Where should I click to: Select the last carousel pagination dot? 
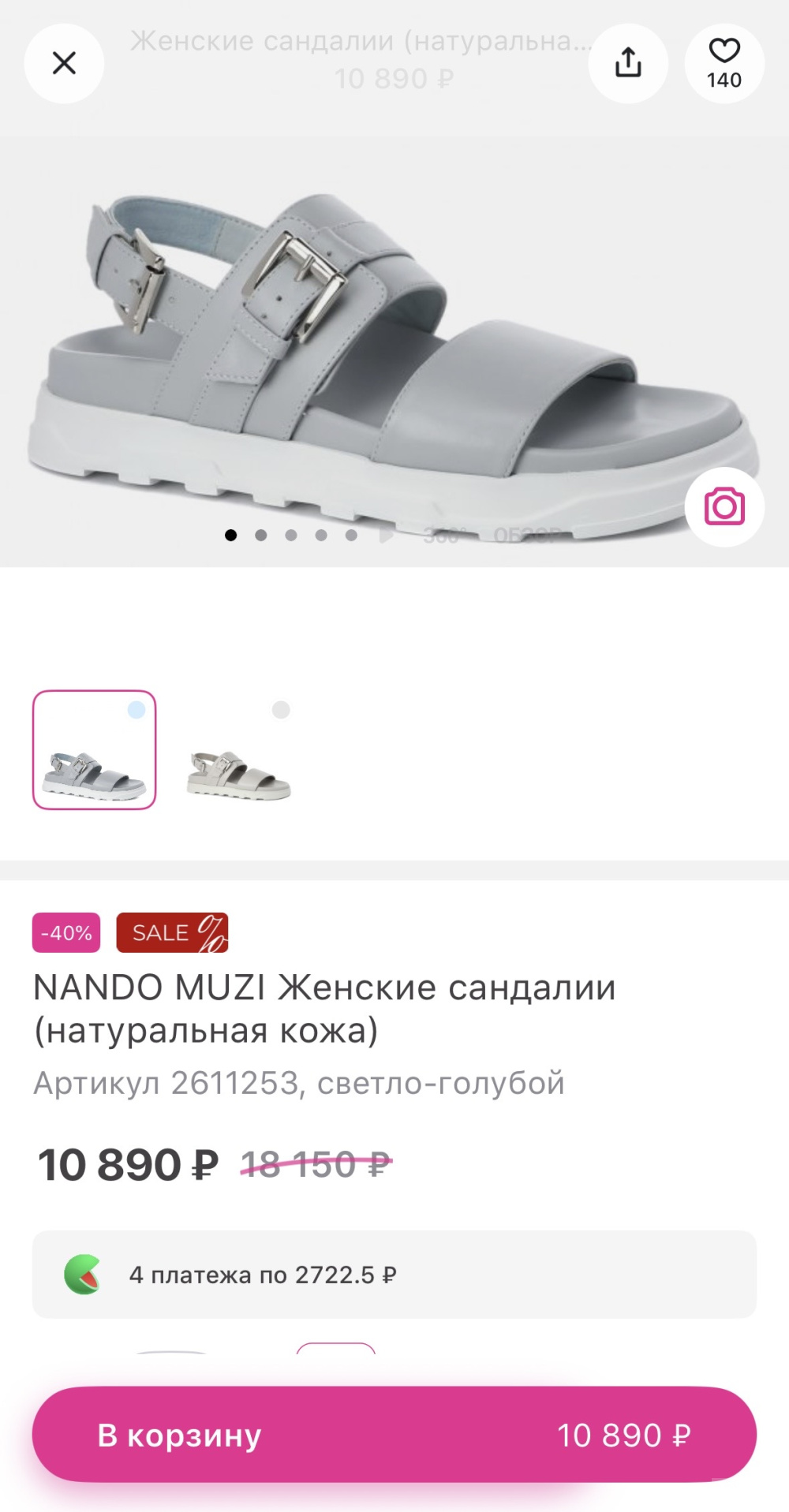(350, 536)
